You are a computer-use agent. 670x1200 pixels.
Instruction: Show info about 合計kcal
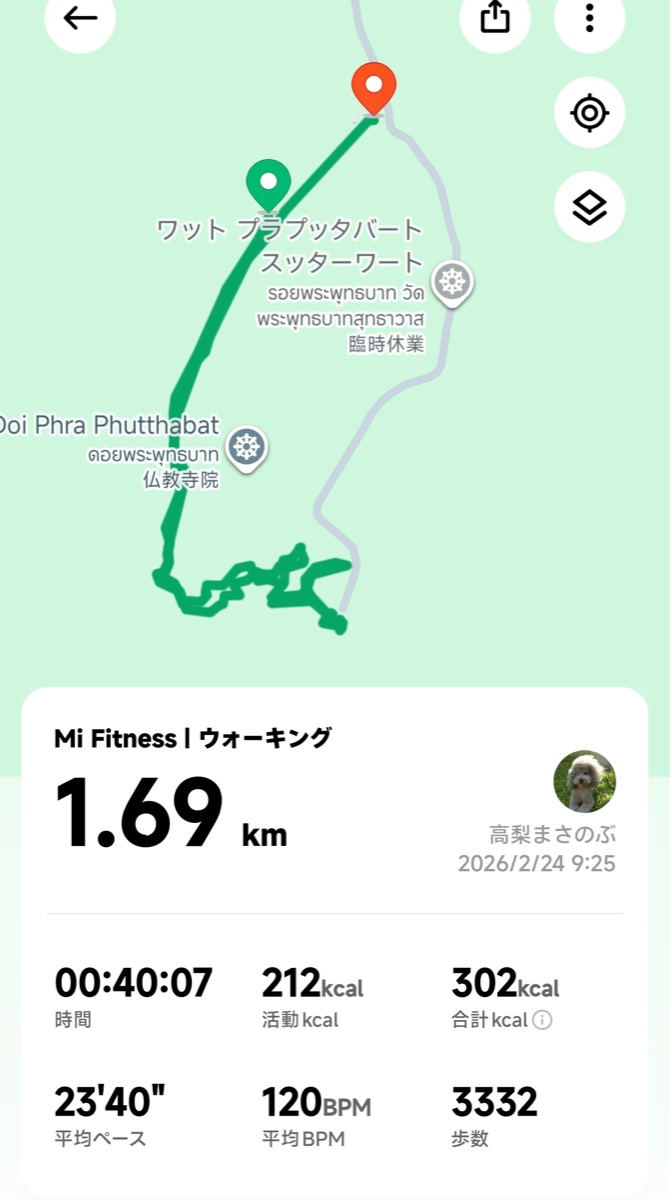pyautogui.click(x=543, y=1020)
